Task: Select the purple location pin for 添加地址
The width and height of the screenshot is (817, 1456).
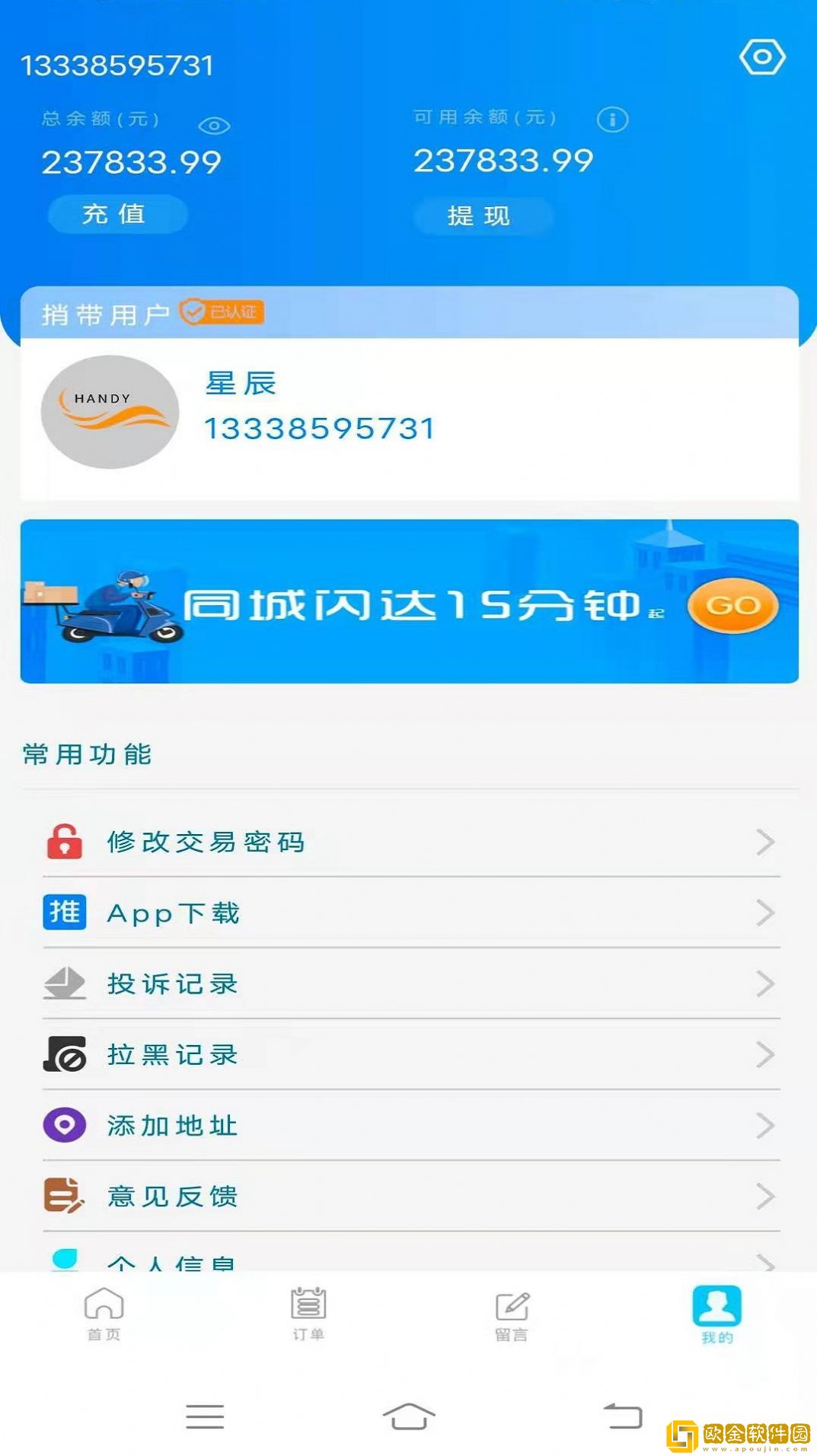Action: (64, 1126)
